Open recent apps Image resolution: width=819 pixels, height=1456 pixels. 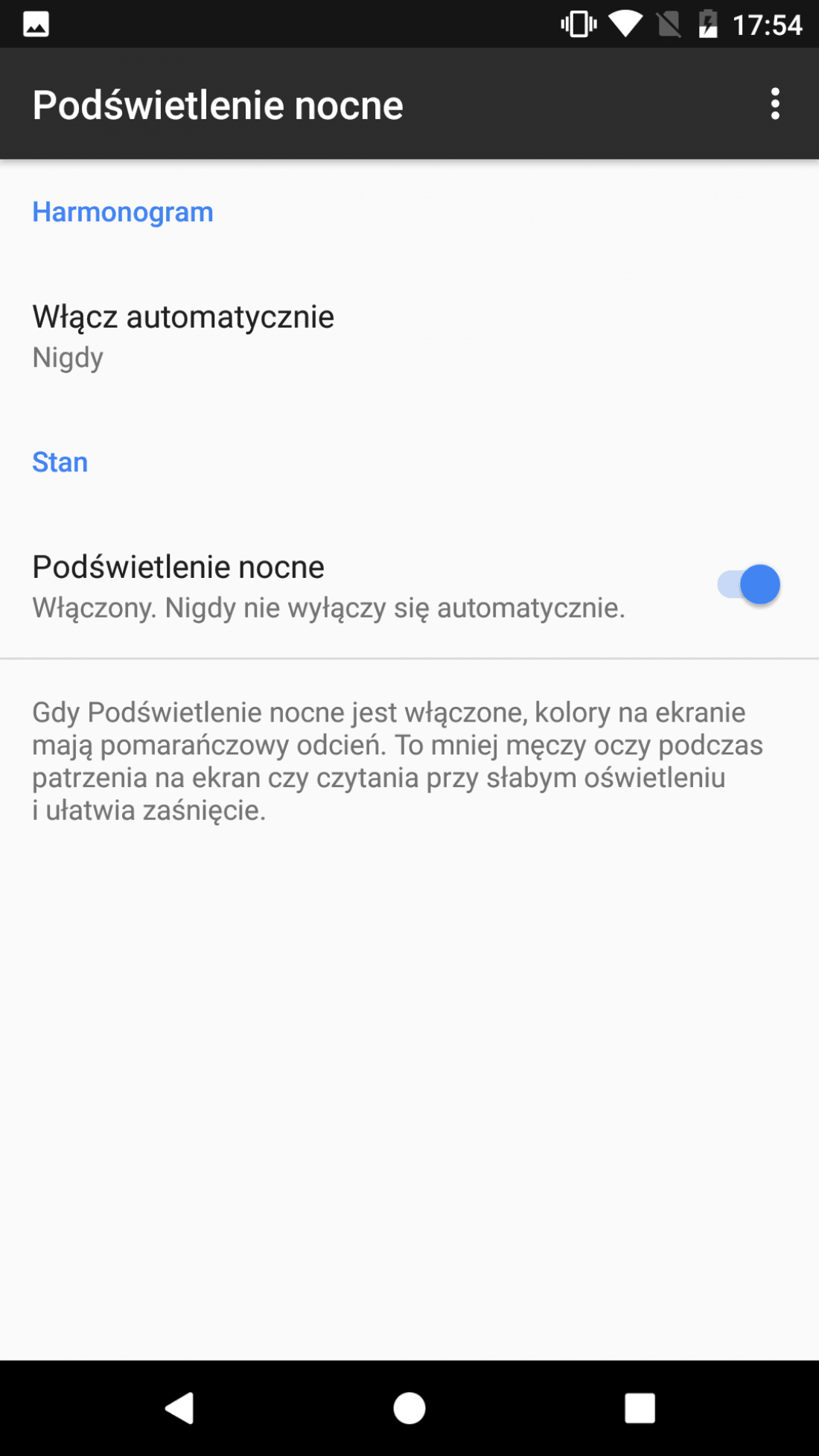click(640, 1408)
